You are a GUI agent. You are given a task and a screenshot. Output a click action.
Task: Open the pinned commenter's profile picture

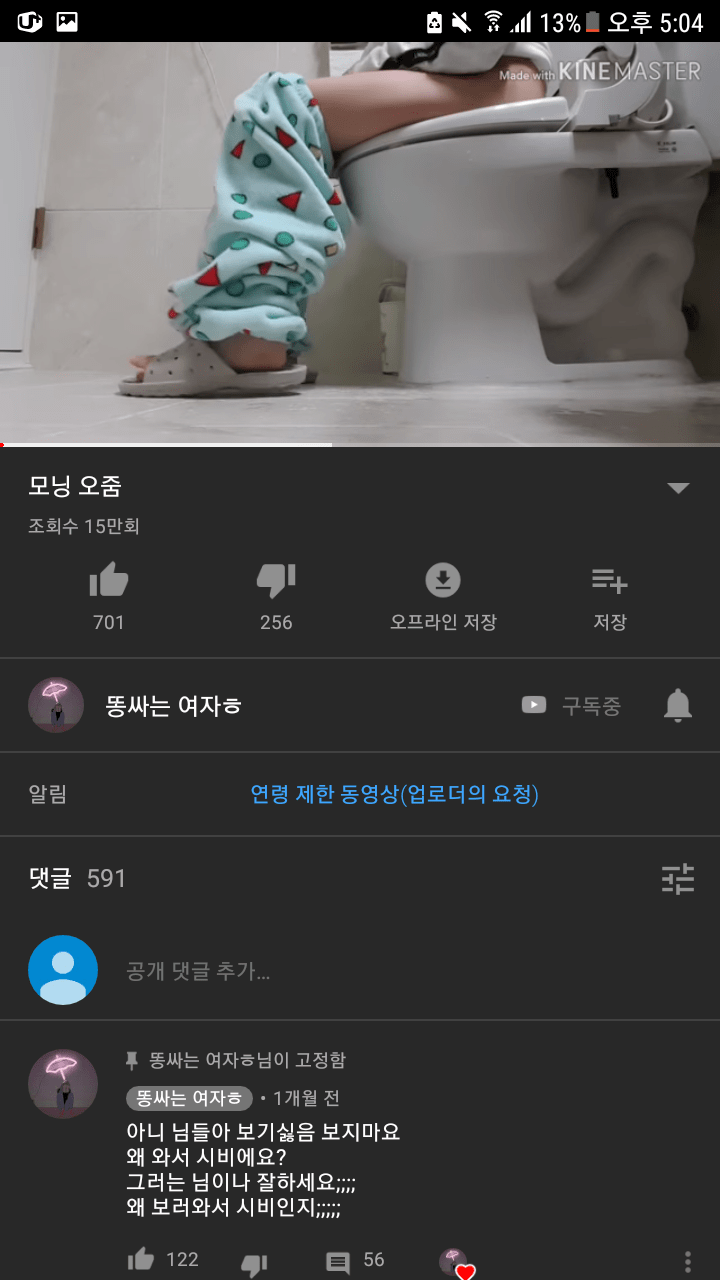[x=63, y=1084]
